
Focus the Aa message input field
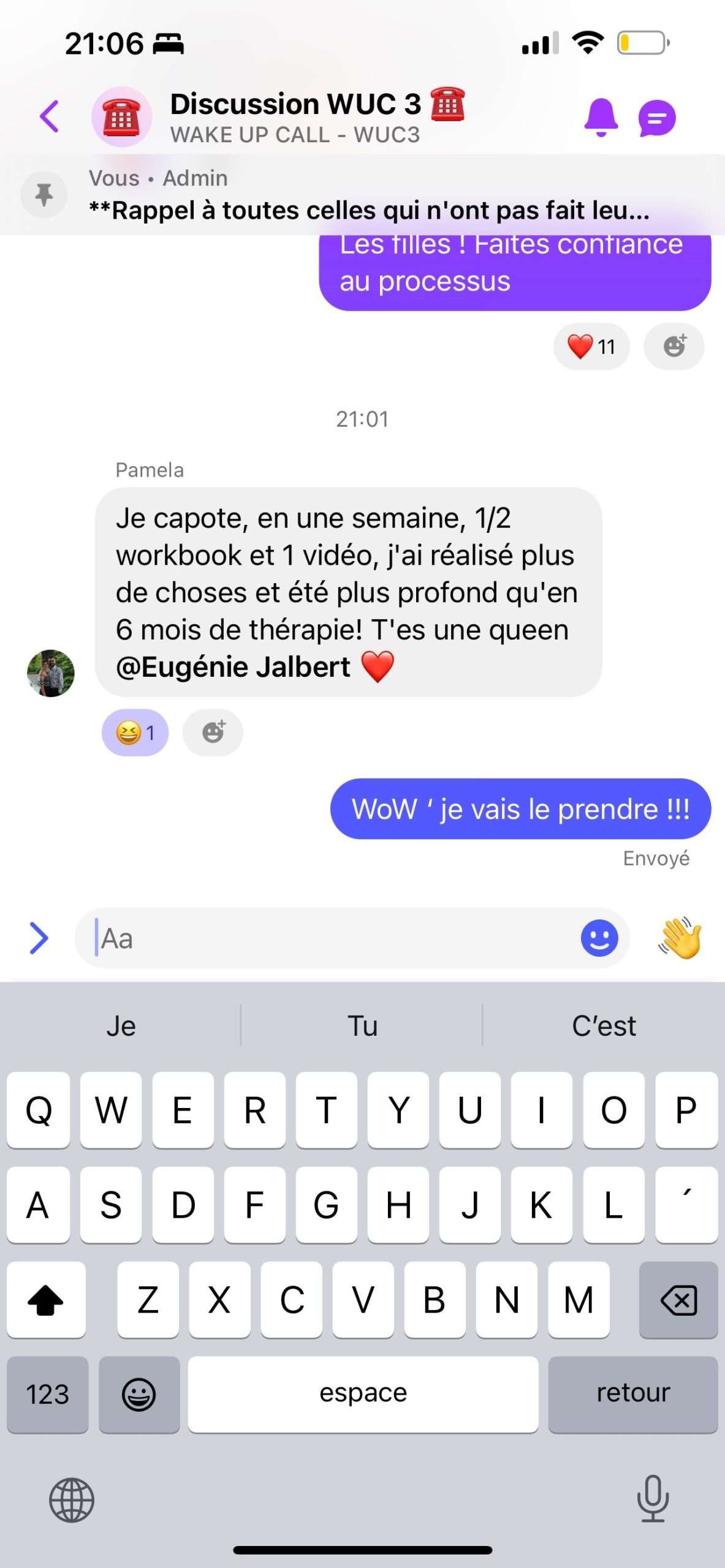pyautogui.click(x=331, y=938)
